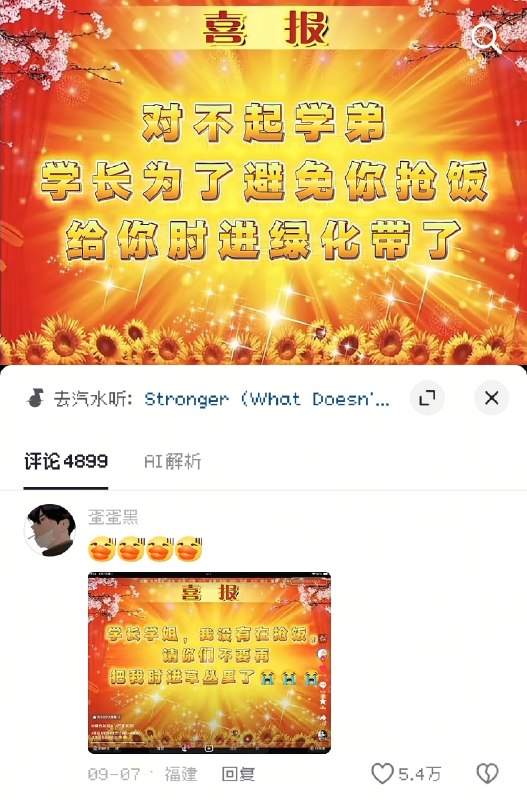Dislike 蛋蛋黑's comment with broken heart

coord(487,774)
